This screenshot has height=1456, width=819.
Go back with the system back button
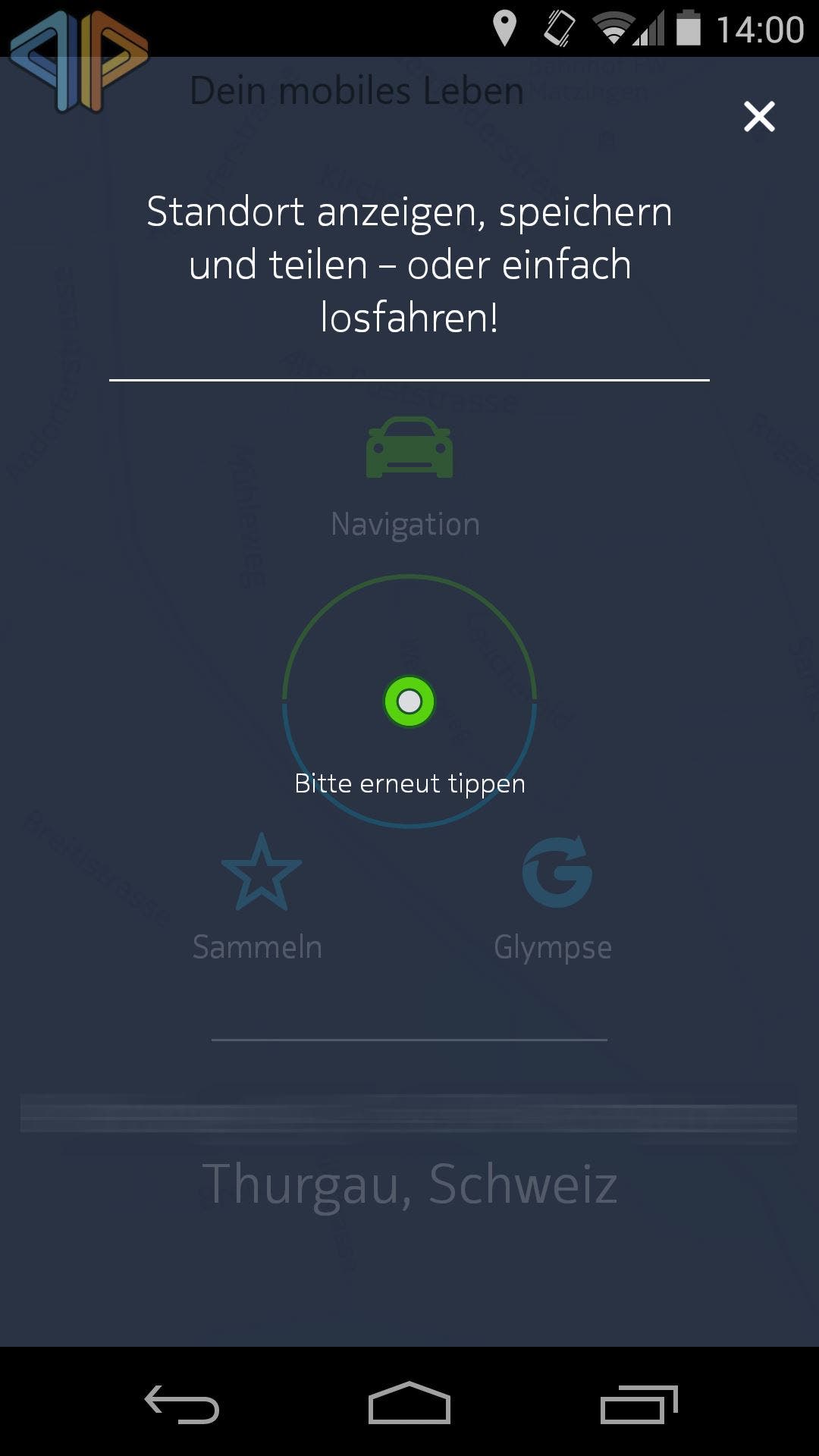point(182,1404)
